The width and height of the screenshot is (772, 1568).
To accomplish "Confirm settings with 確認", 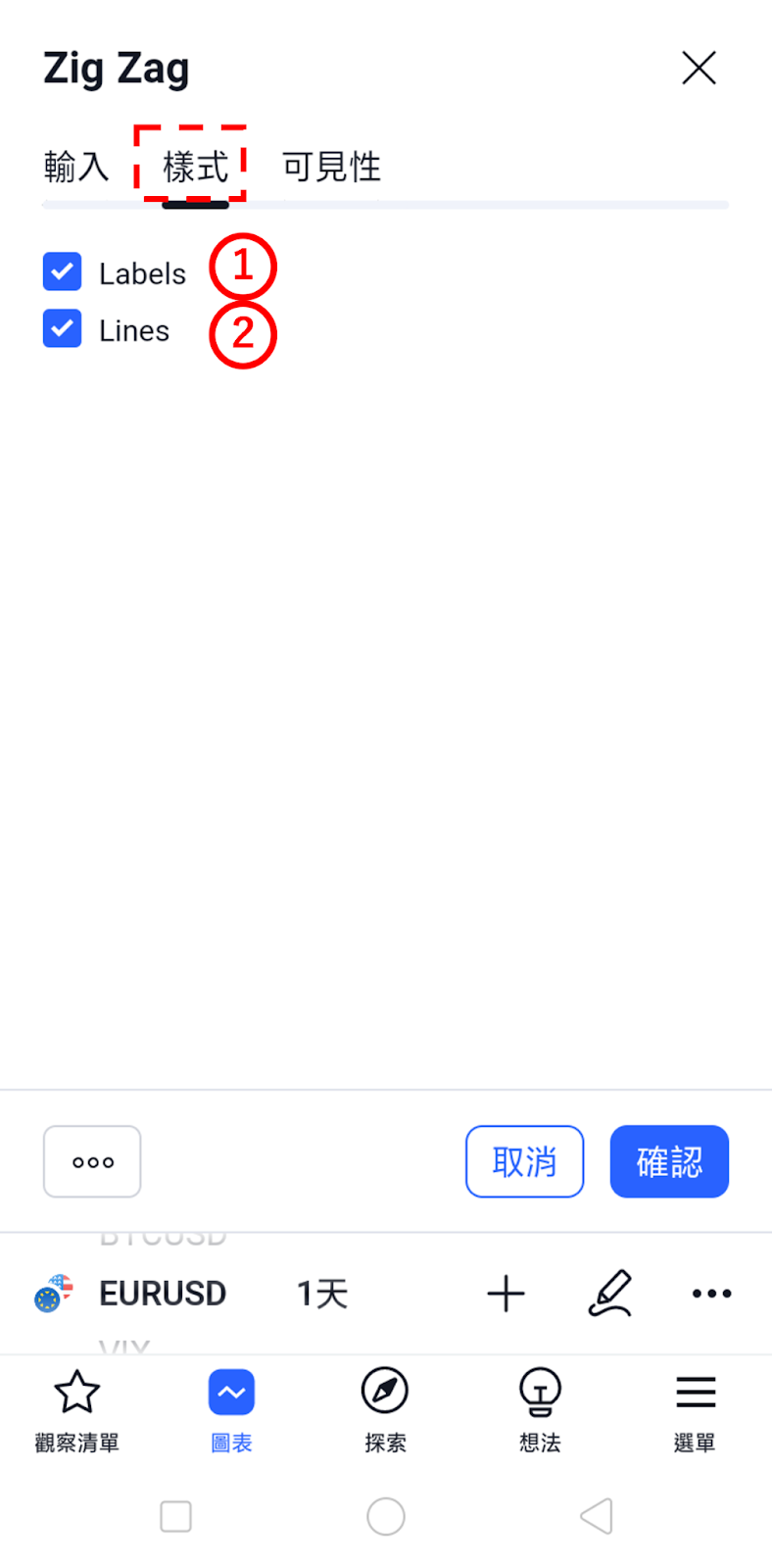I will coord(669,1161).
